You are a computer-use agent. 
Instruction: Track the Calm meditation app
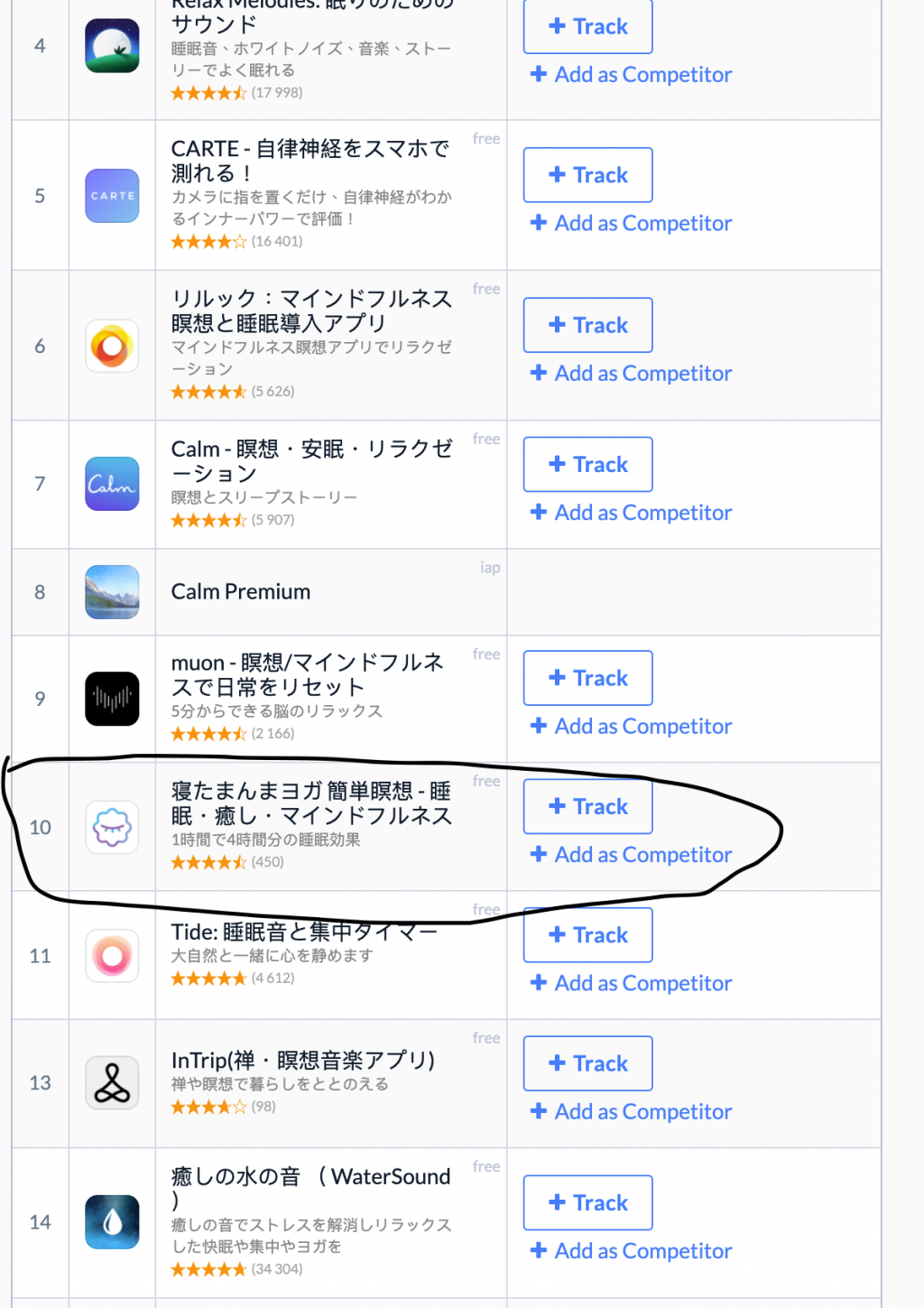(x=587, y=465)
